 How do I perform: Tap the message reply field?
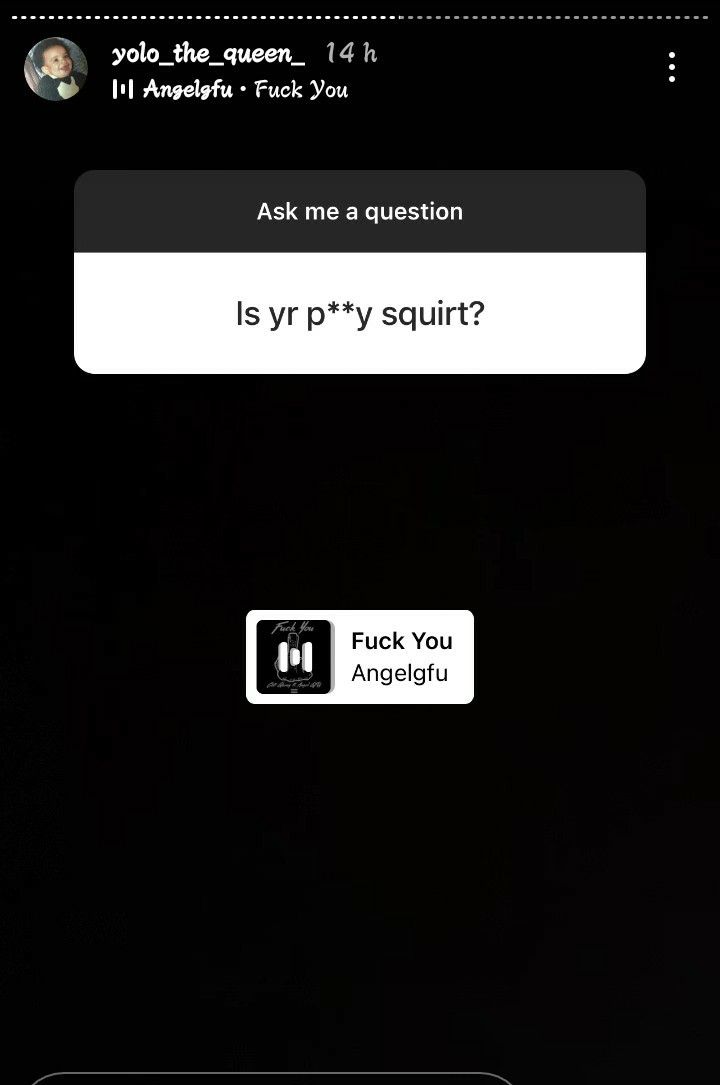(270, 1078)
